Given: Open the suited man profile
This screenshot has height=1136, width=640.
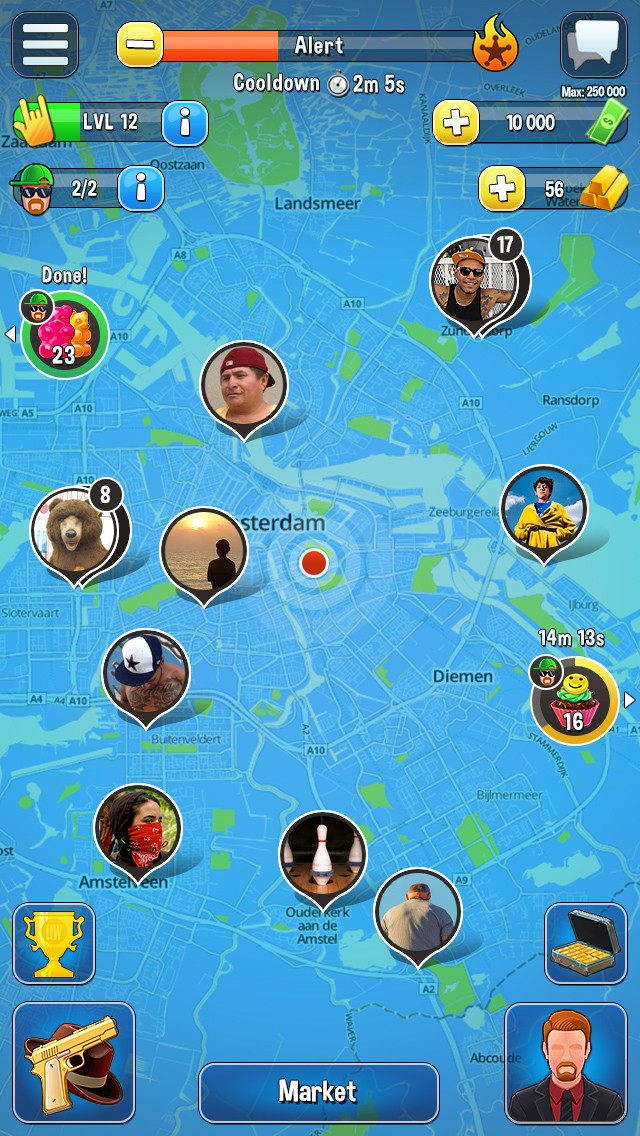Looking at the screenshot, I should [565, 1062].
